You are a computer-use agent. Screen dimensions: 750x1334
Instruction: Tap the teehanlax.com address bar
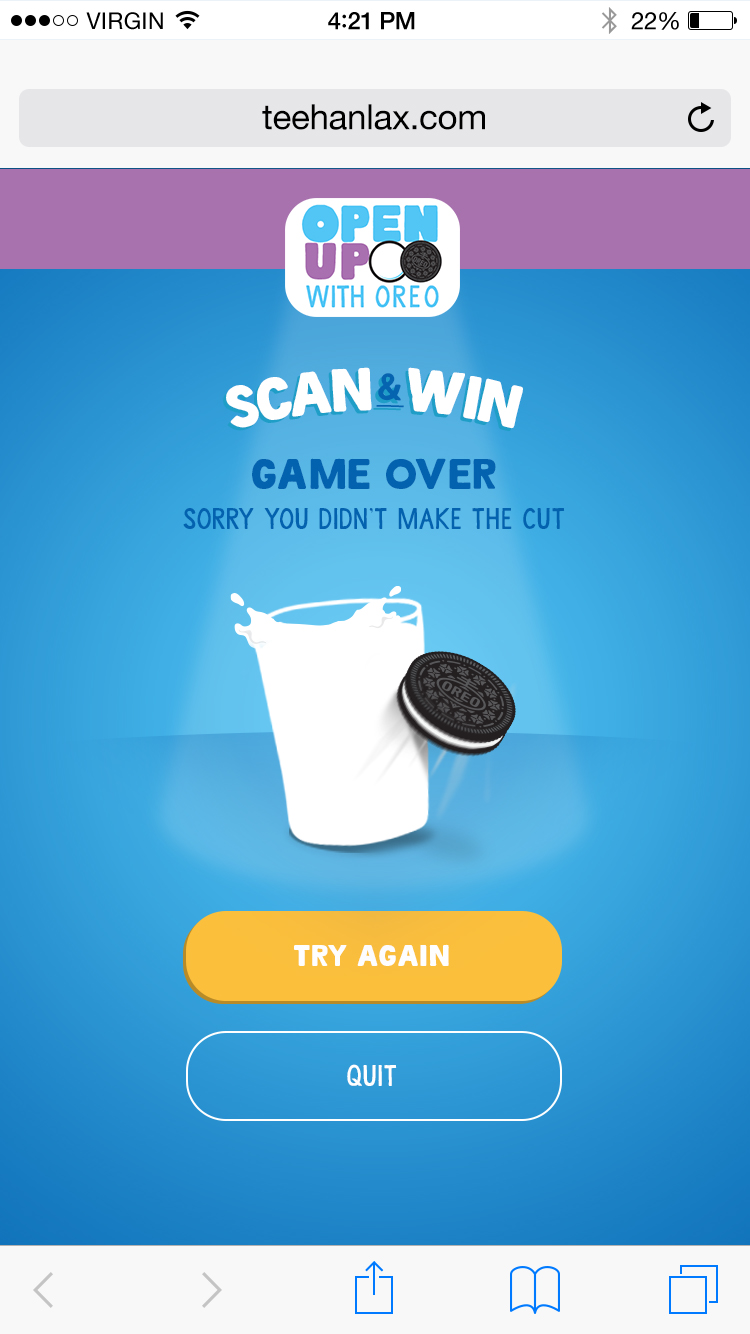click(x=374, y=118)
